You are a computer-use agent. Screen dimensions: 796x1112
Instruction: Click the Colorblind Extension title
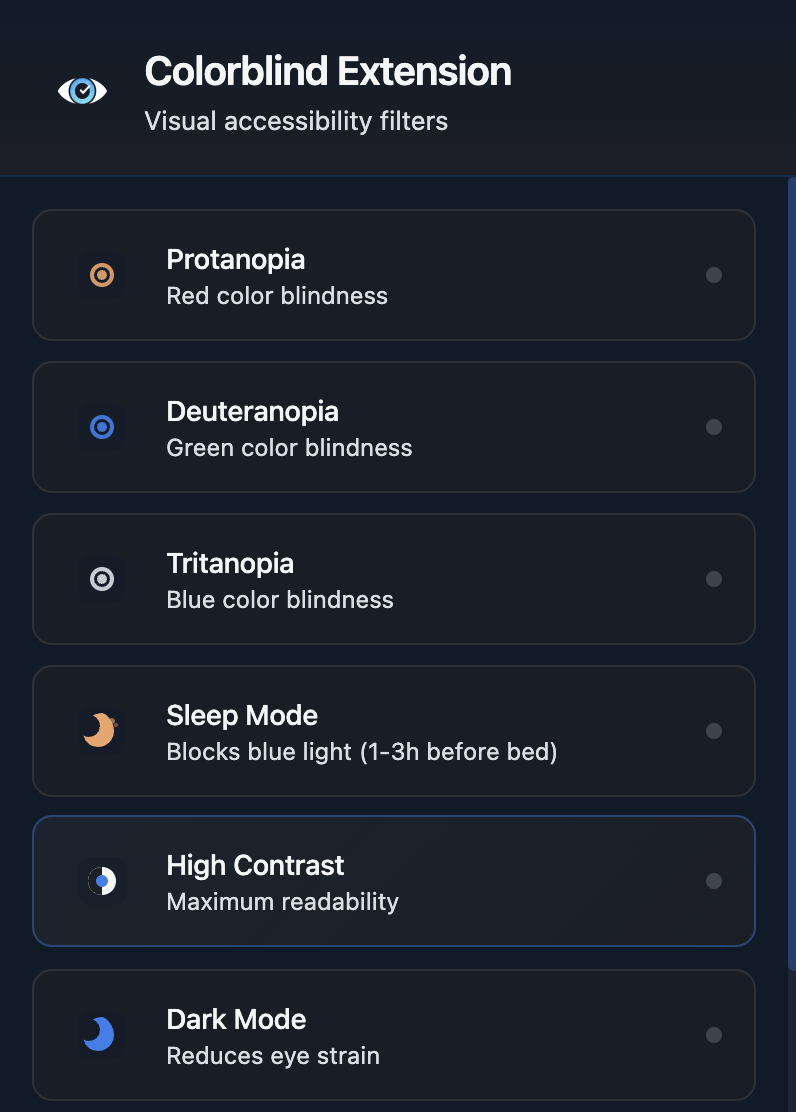(328, 71)
